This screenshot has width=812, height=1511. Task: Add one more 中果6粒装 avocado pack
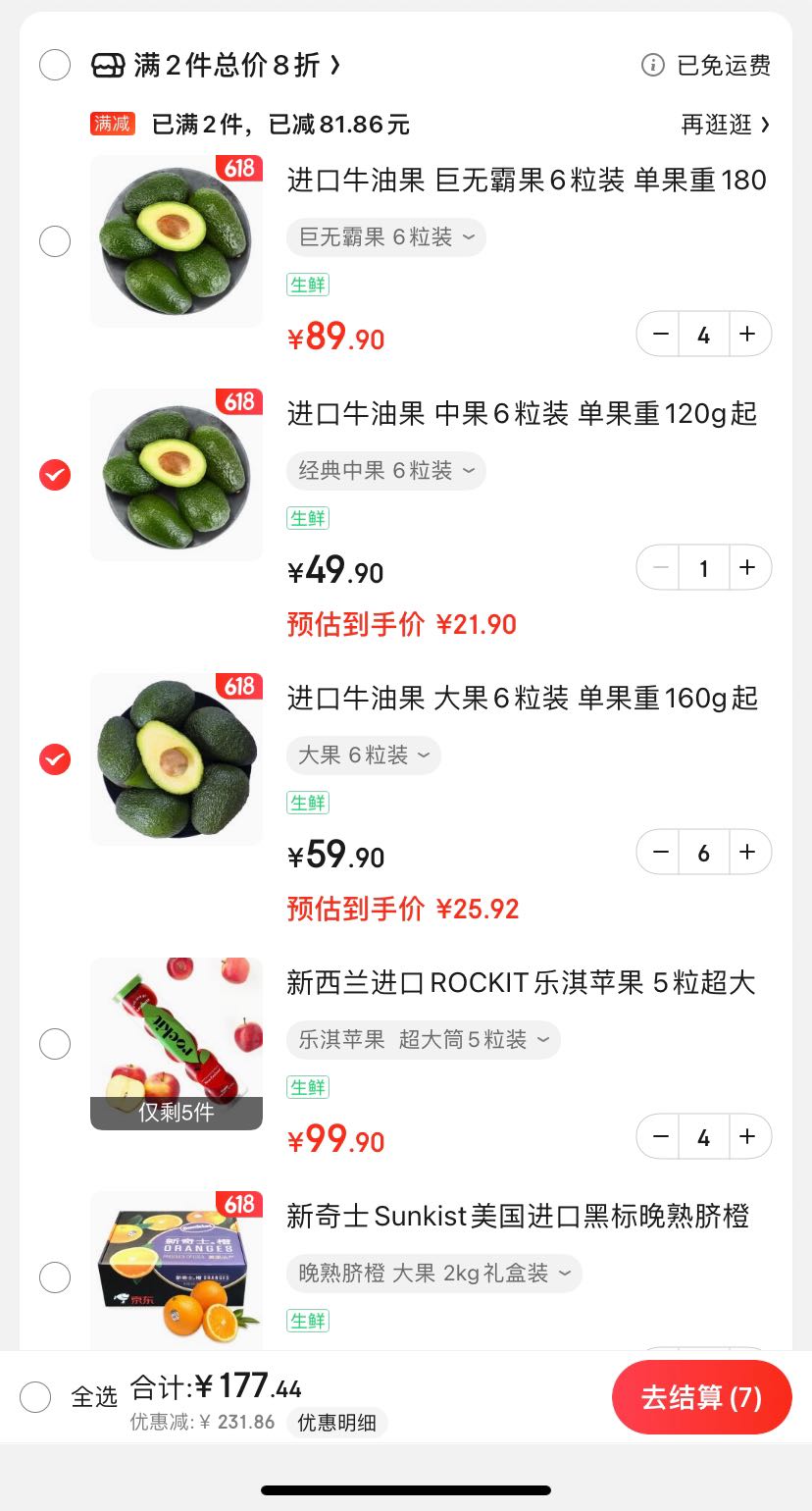click(748, 568)
